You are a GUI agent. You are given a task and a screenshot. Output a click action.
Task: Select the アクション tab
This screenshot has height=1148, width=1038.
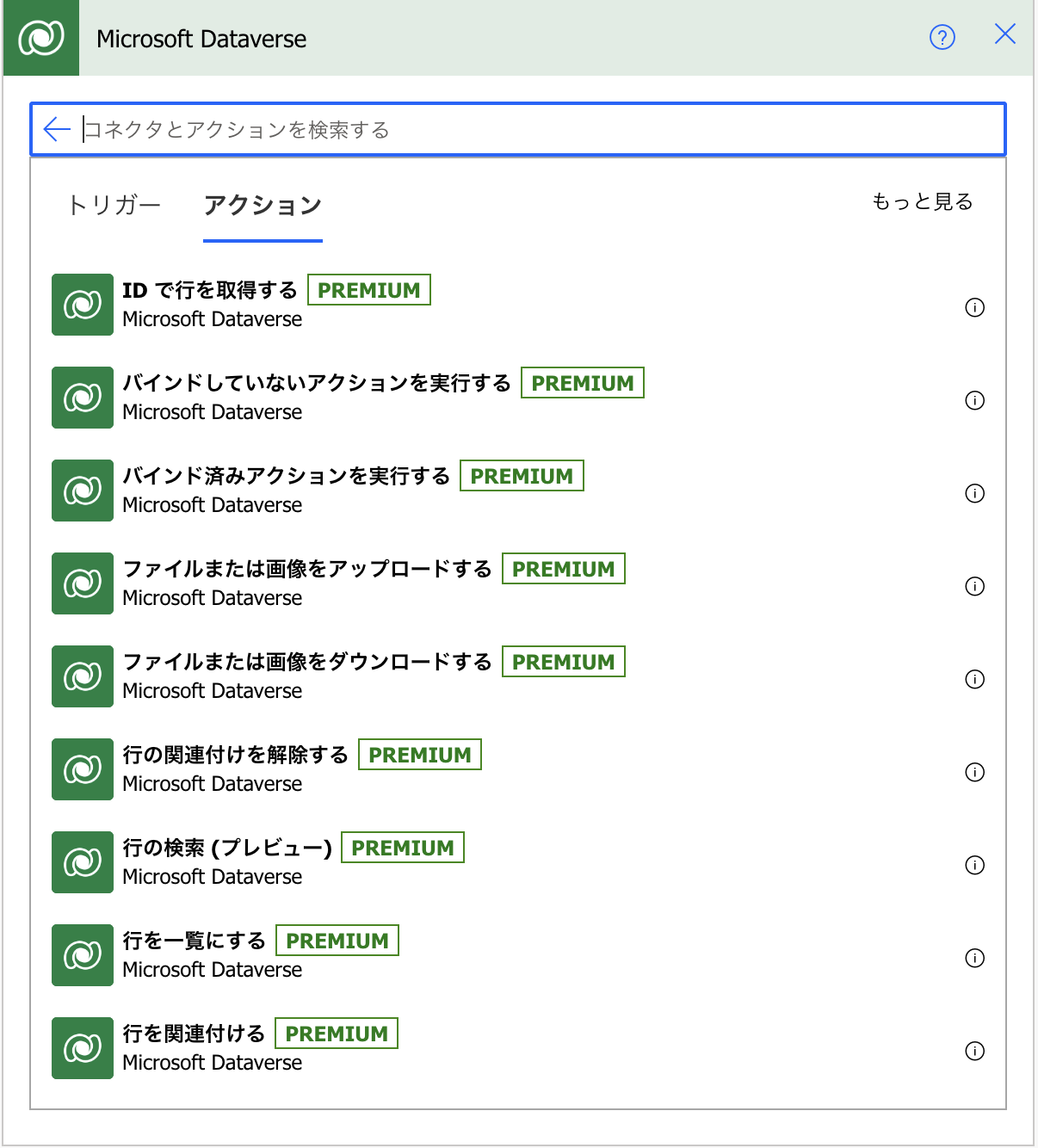tap(263, 205)
